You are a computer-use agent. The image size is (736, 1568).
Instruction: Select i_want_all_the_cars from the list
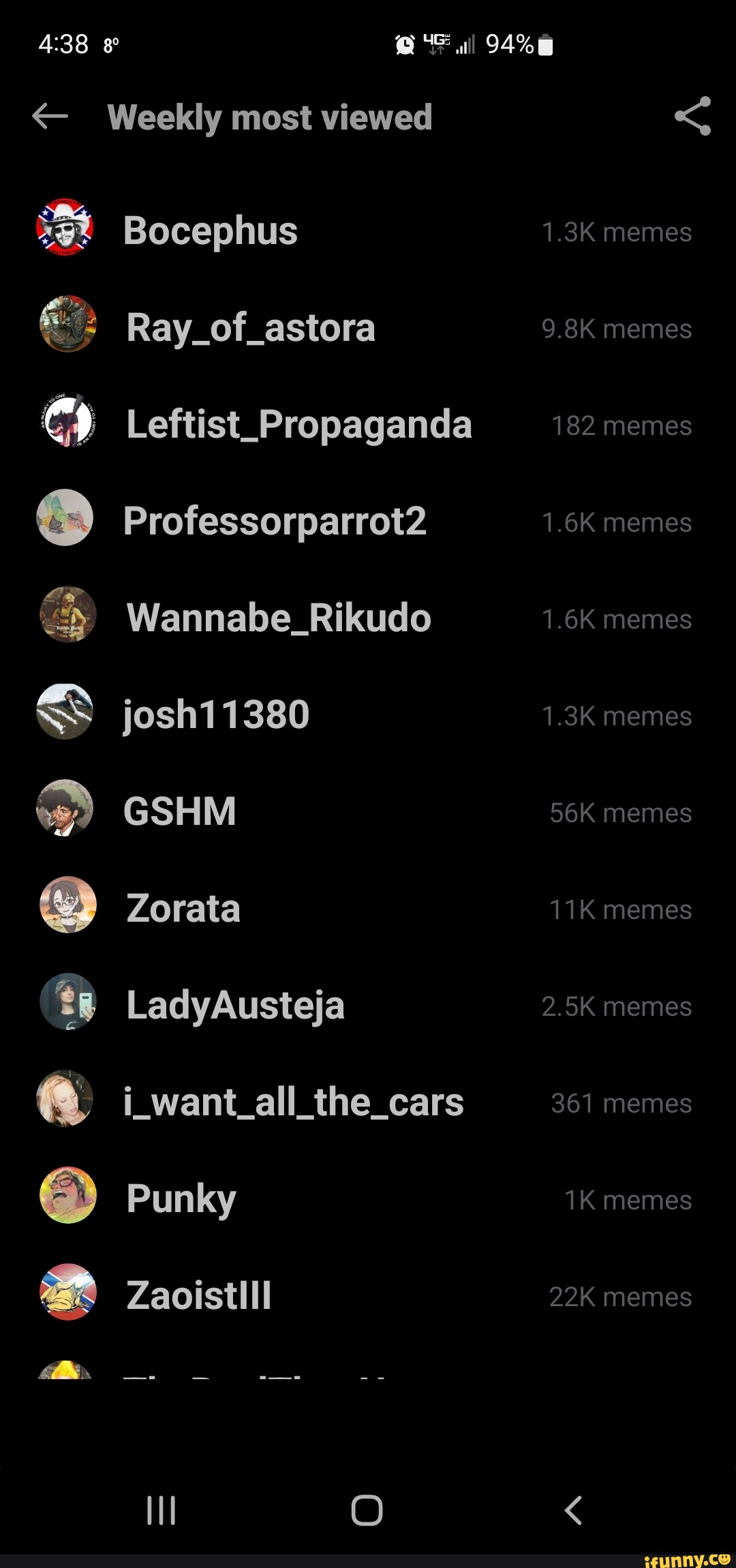293,1102
